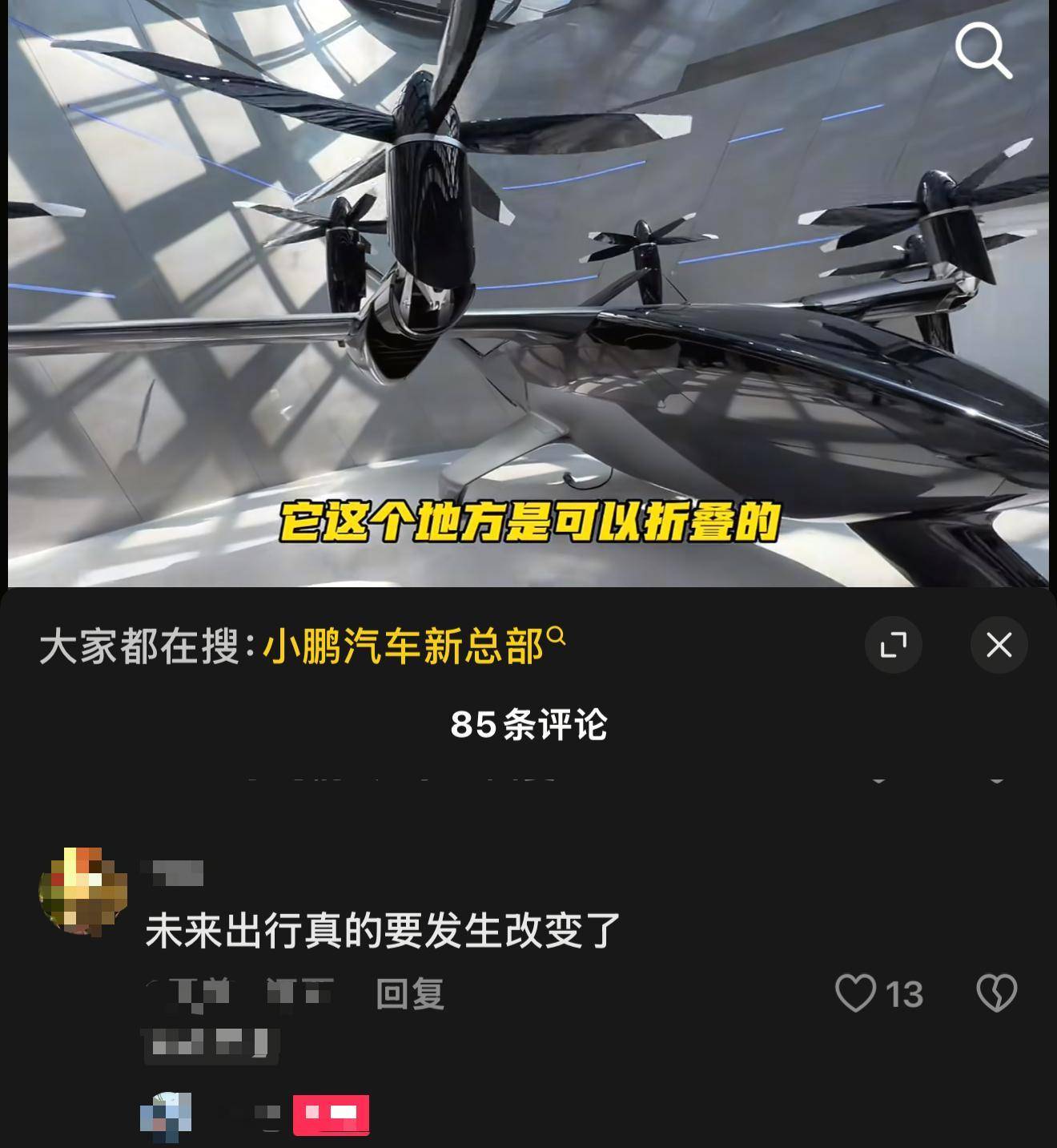The width and height of the screenshot is (1057, 1148).
Task: Open the commenter's profile avatar
Action: 83,891
